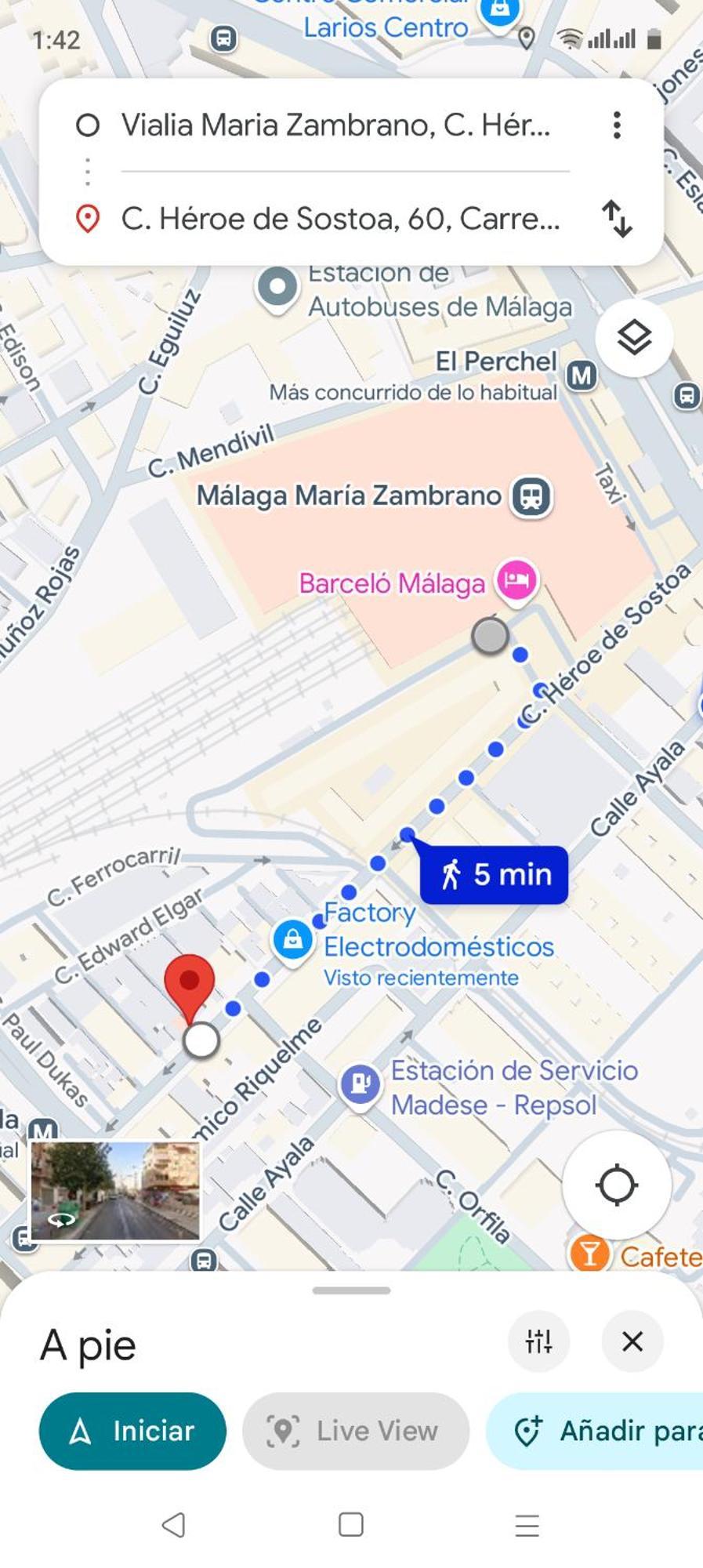Image resolution: width=703 pixels, height=1568 pixels.
Task: Open the Street View thumbnail
Action: 115,1190
